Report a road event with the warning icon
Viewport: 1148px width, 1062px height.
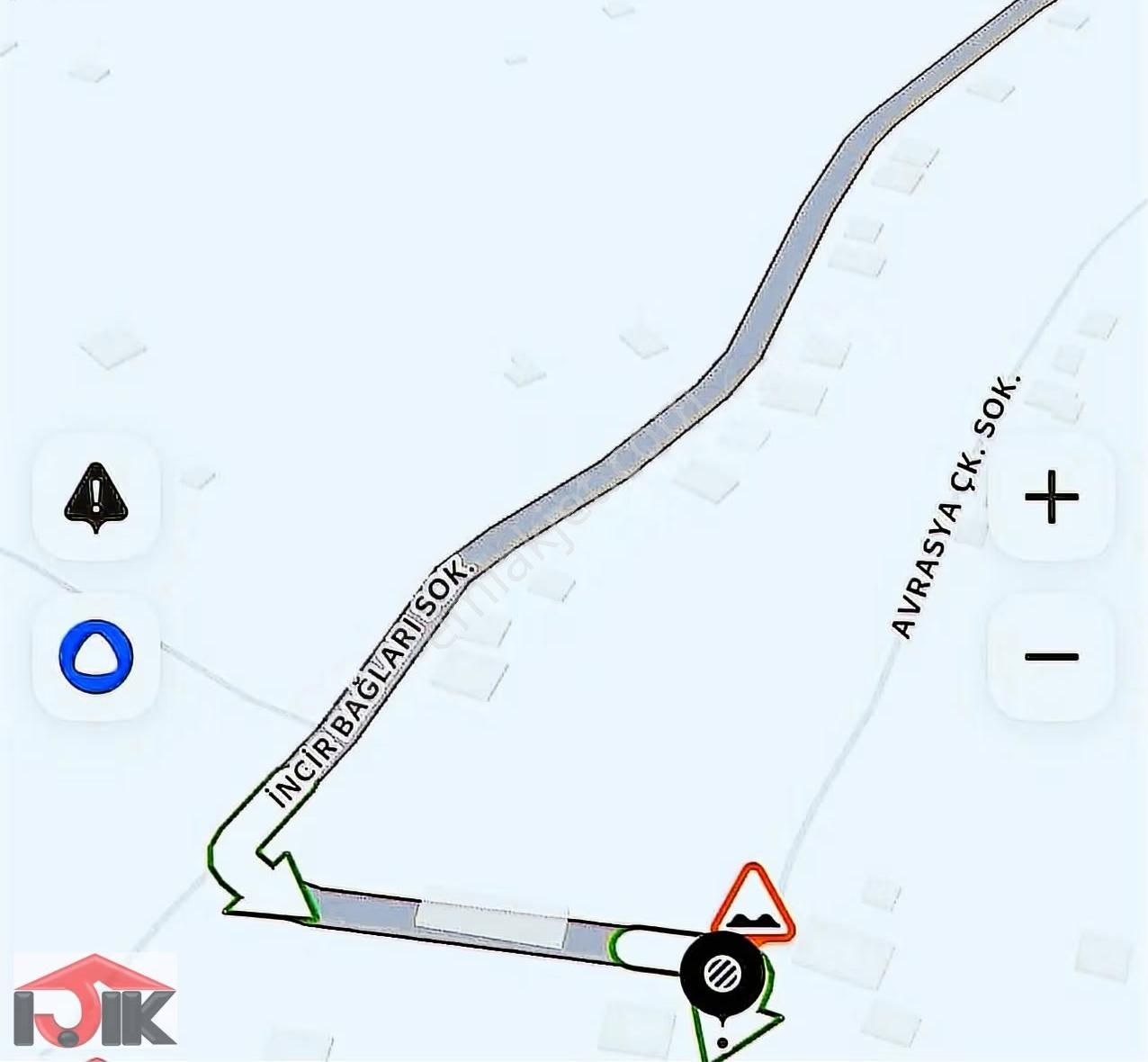tap(96, 496)
